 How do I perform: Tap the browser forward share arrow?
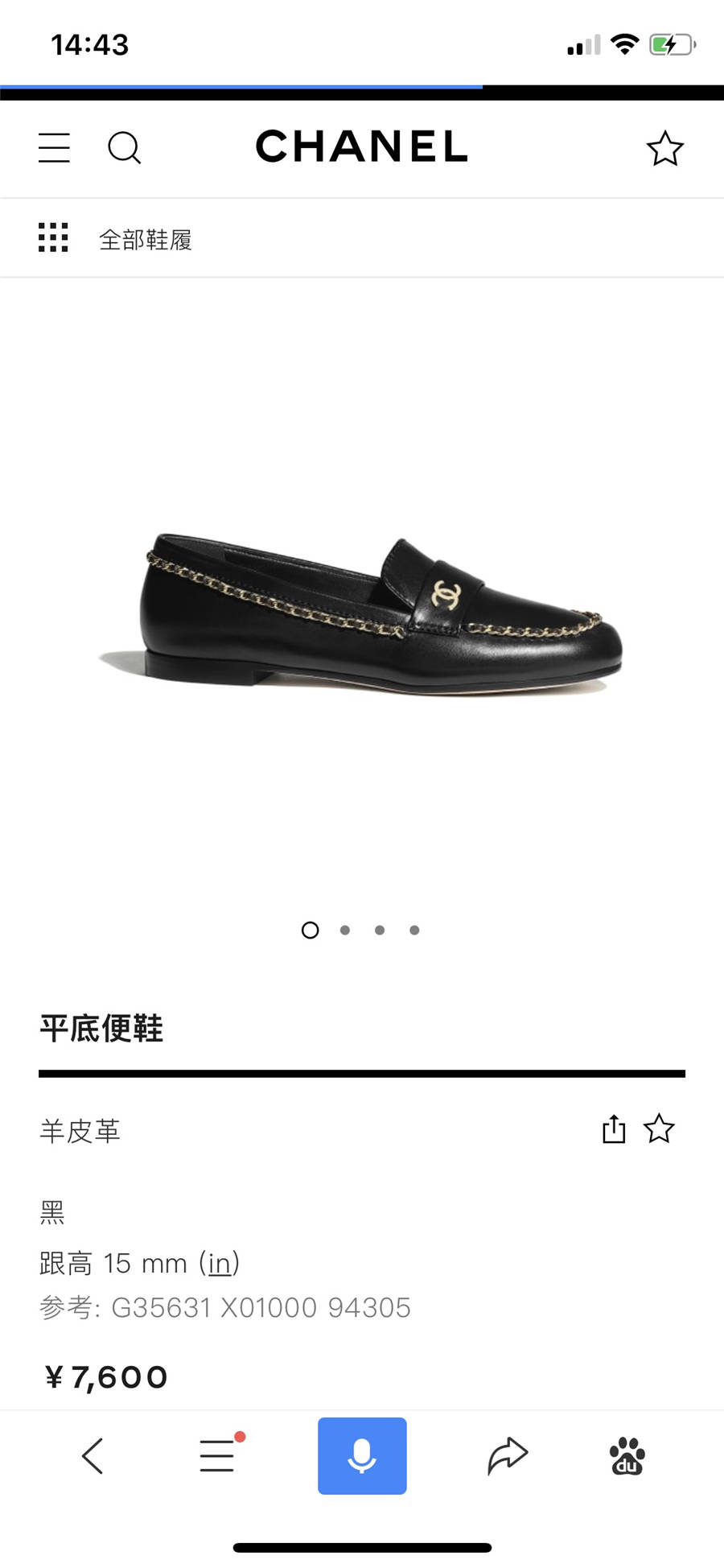pyautogui.click(x=508, y=1455)
